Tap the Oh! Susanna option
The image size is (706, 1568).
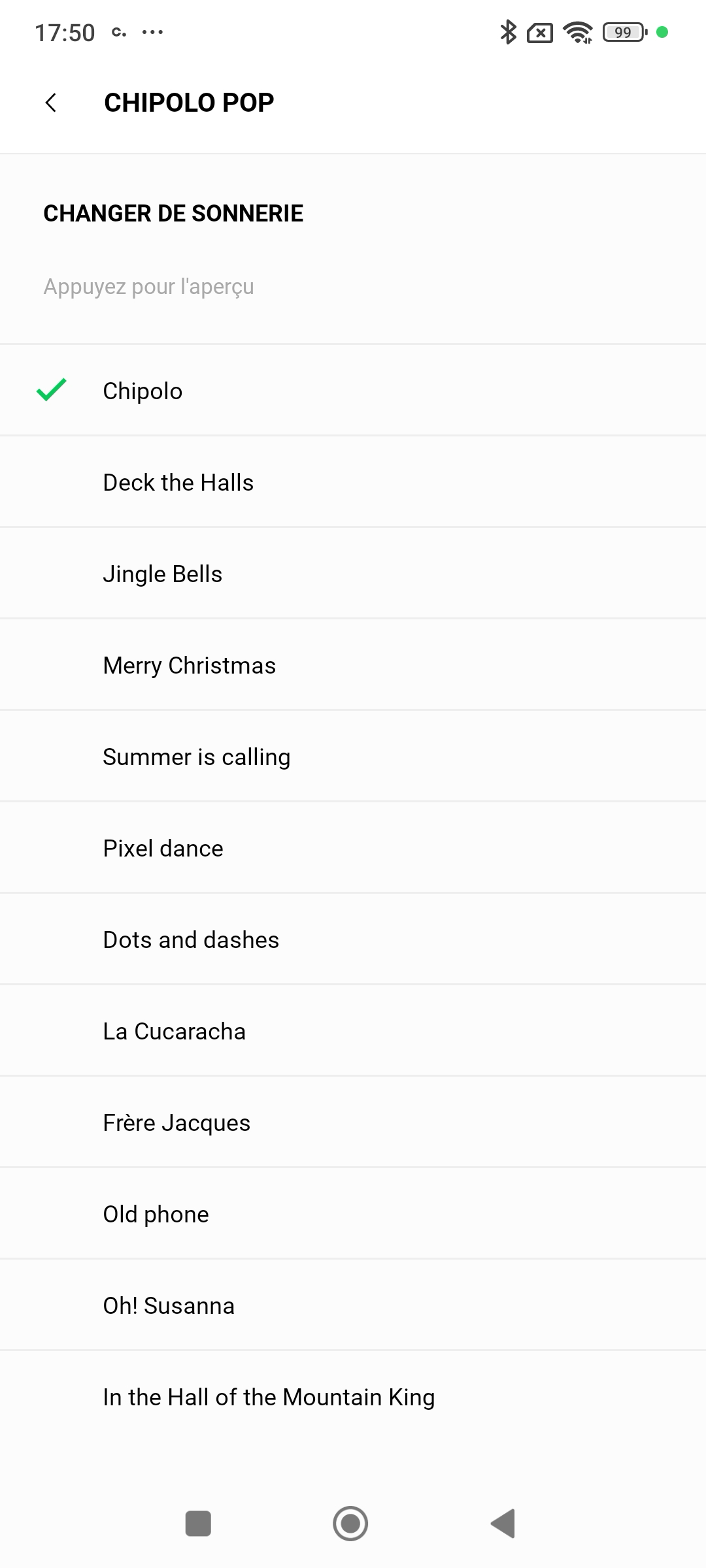353,1305
